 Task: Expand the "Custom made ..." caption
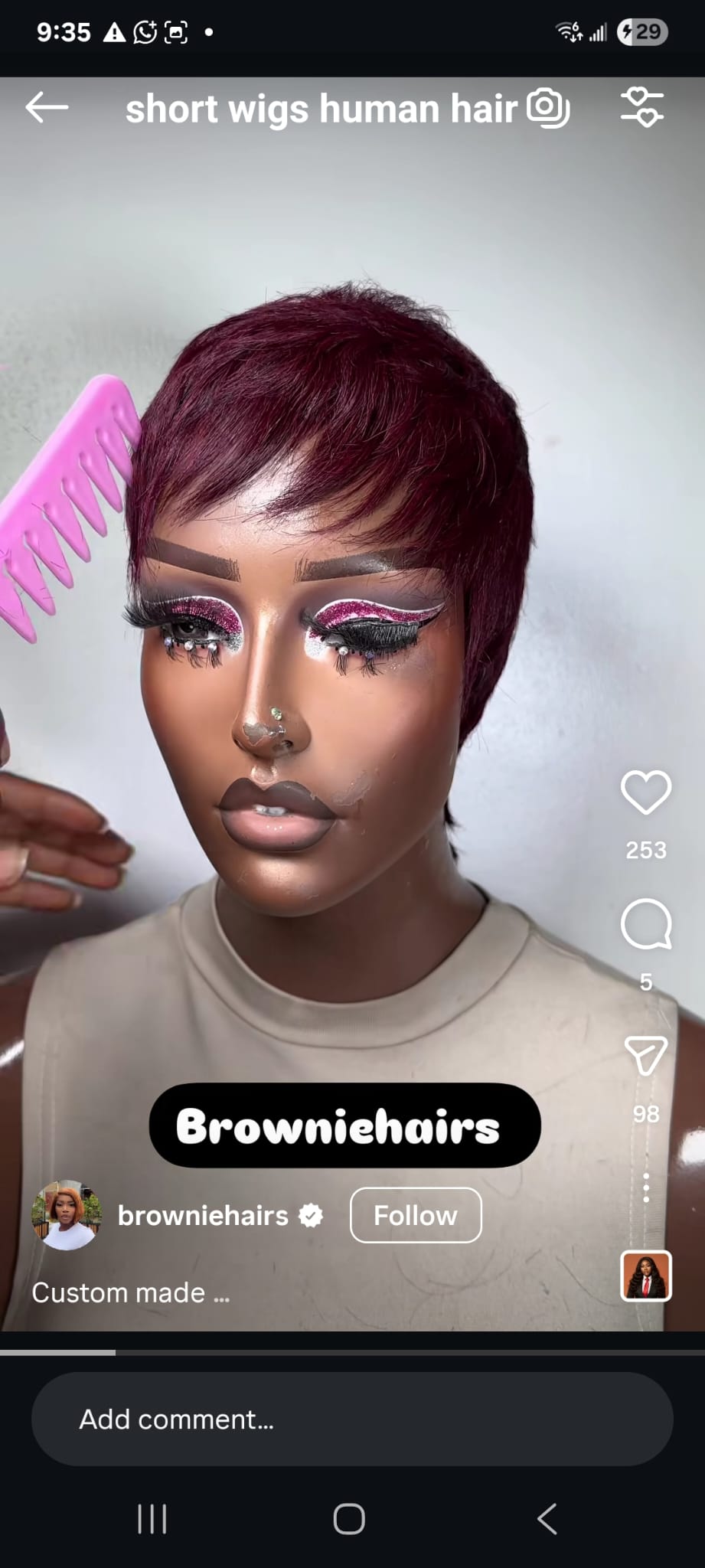pyautogui.click(x=130, y=1293)
